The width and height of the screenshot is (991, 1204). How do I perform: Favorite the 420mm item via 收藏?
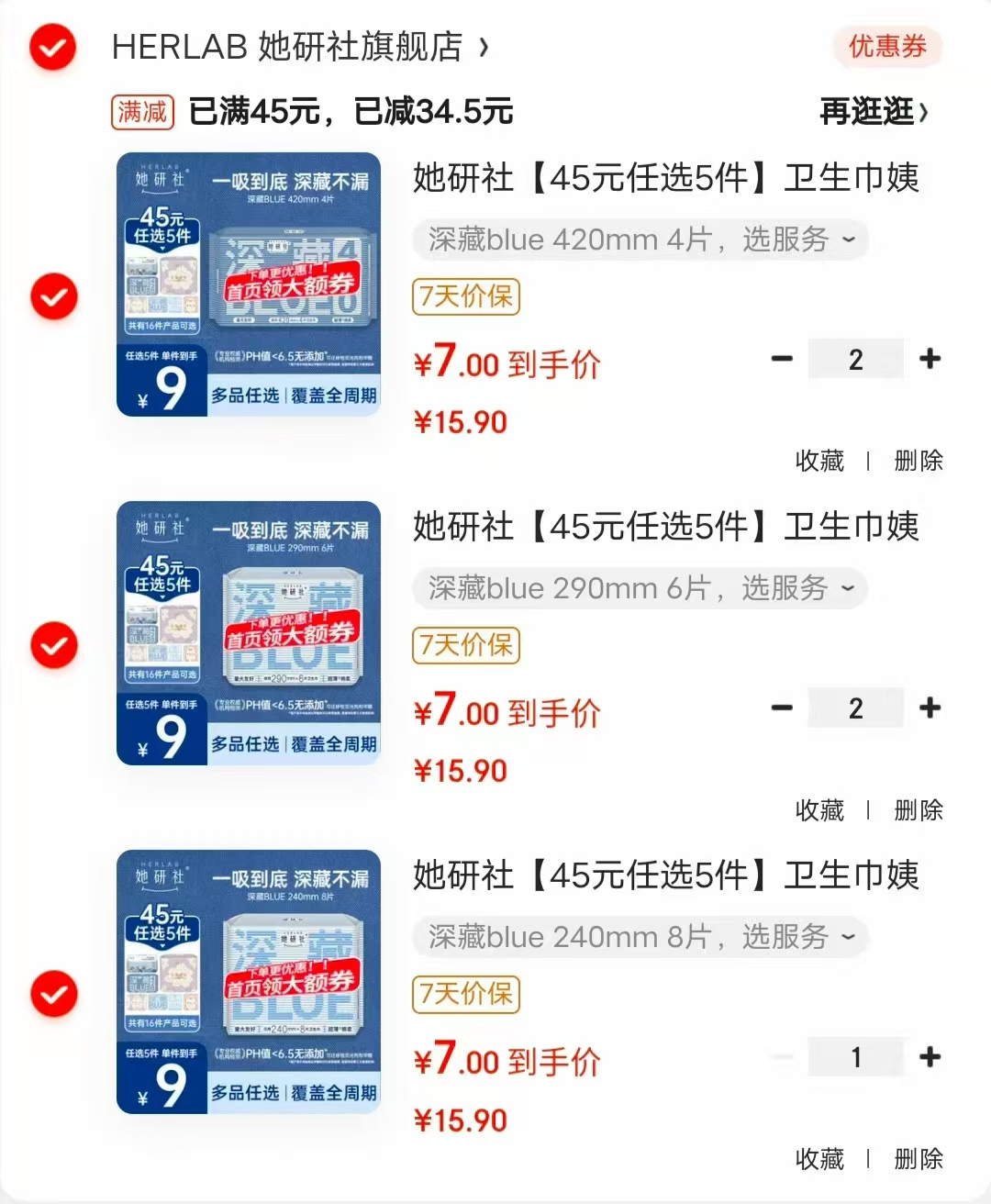point(818,461)
